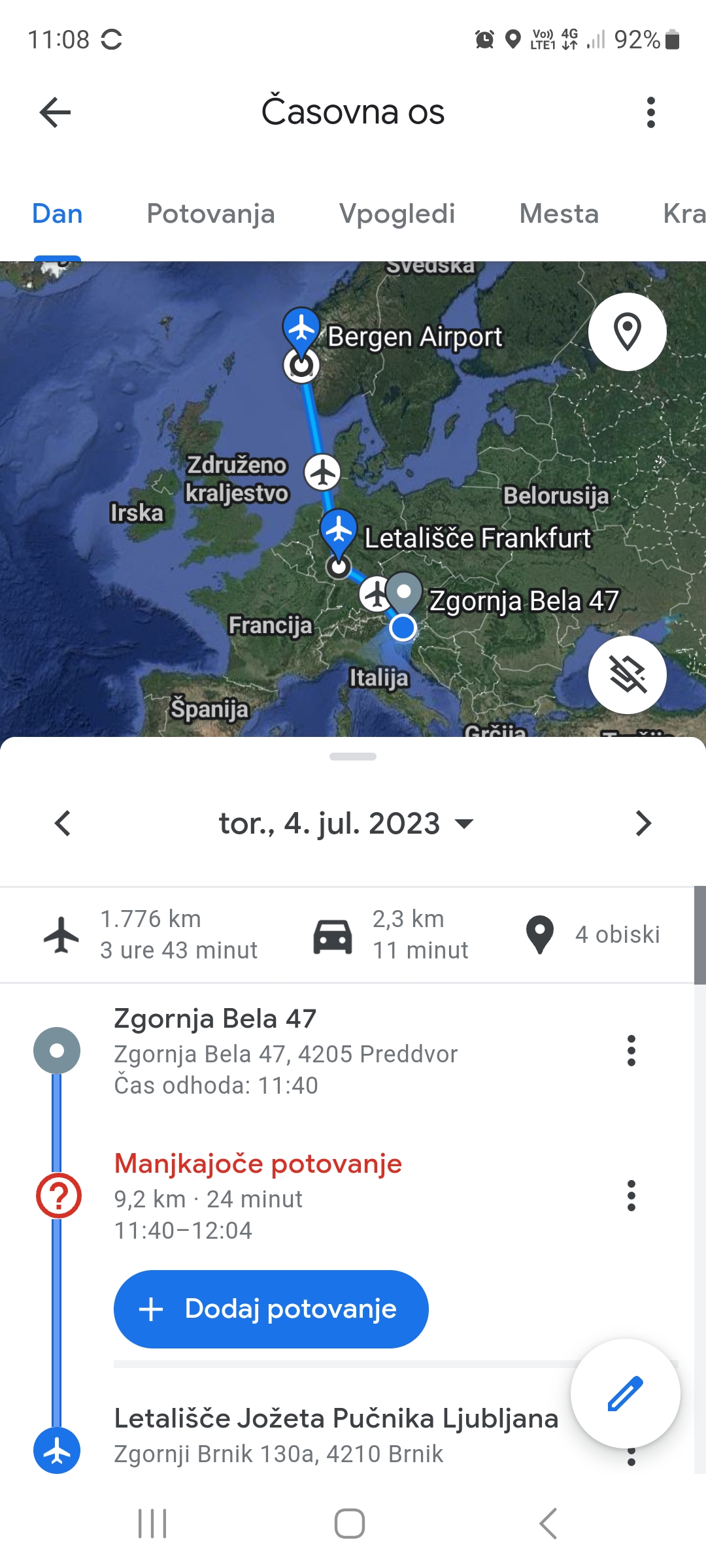Go to the previous day
This screenshot has width=706, height=1568.
coord(63,823)
